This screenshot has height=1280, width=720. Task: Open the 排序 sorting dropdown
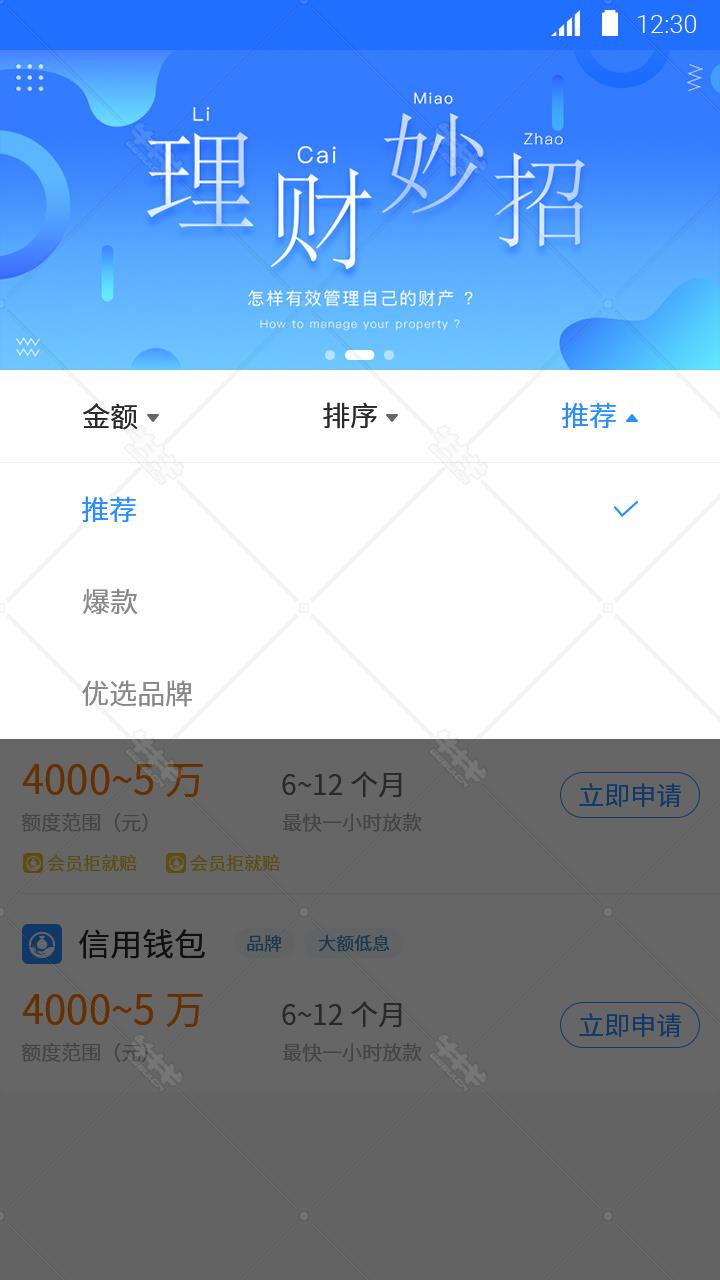pyautogui.click(x=360, y=417)
